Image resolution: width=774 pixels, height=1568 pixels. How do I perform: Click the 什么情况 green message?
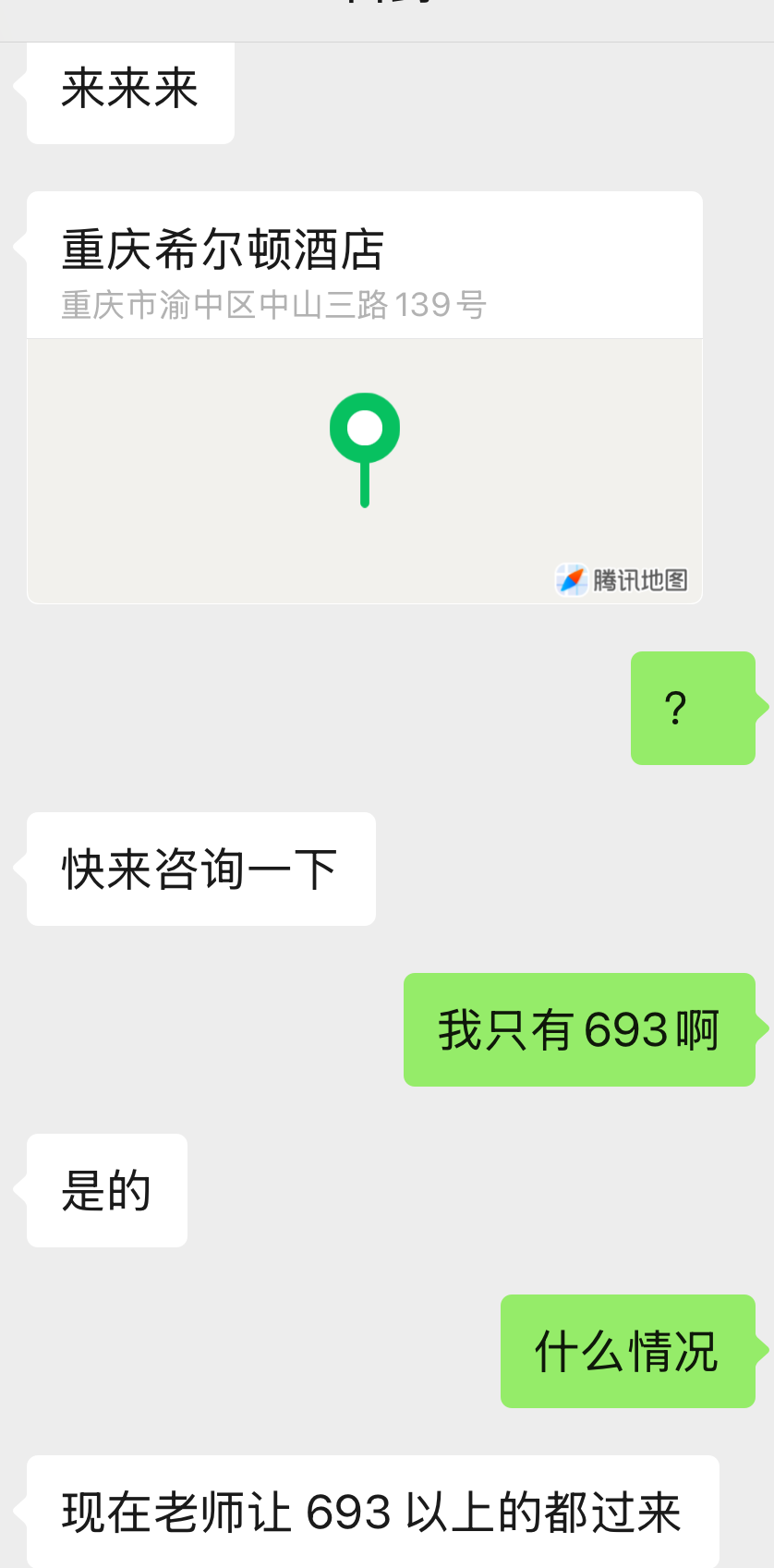coord(628,1350)
